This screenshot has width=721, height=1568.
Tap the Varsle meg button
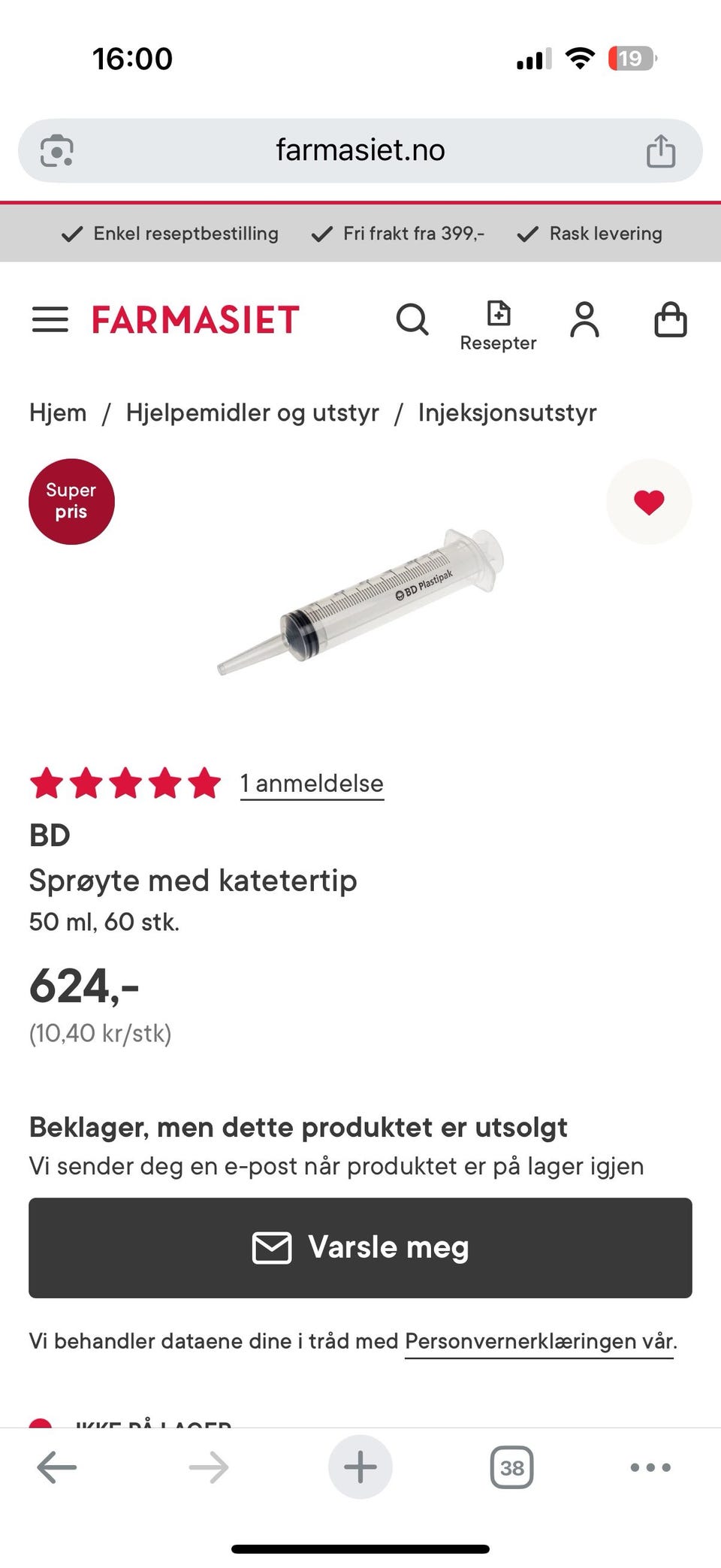click(x=360, y=1248)
